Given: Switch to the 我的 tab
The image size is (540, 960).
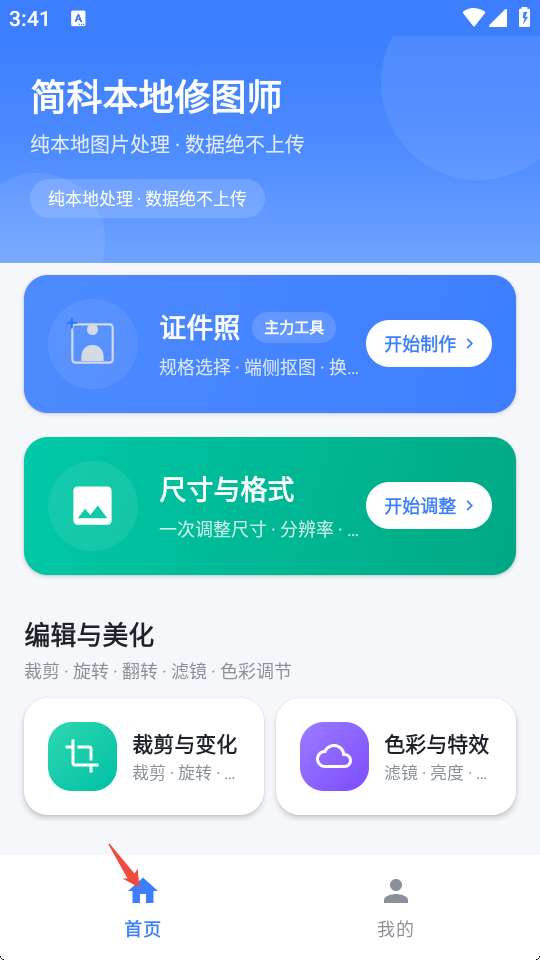Looking at the screenshot, I should (x=396, y=907).
